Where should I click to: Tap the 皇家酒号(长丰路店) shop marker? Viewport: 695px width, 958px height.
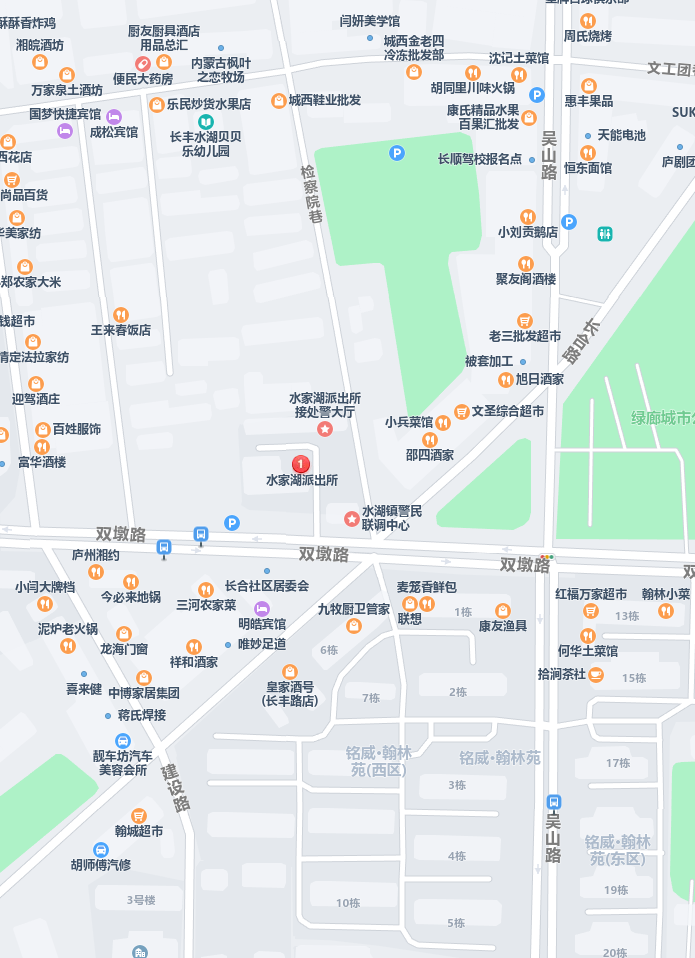pyautogui.click(x=289, y=671)
